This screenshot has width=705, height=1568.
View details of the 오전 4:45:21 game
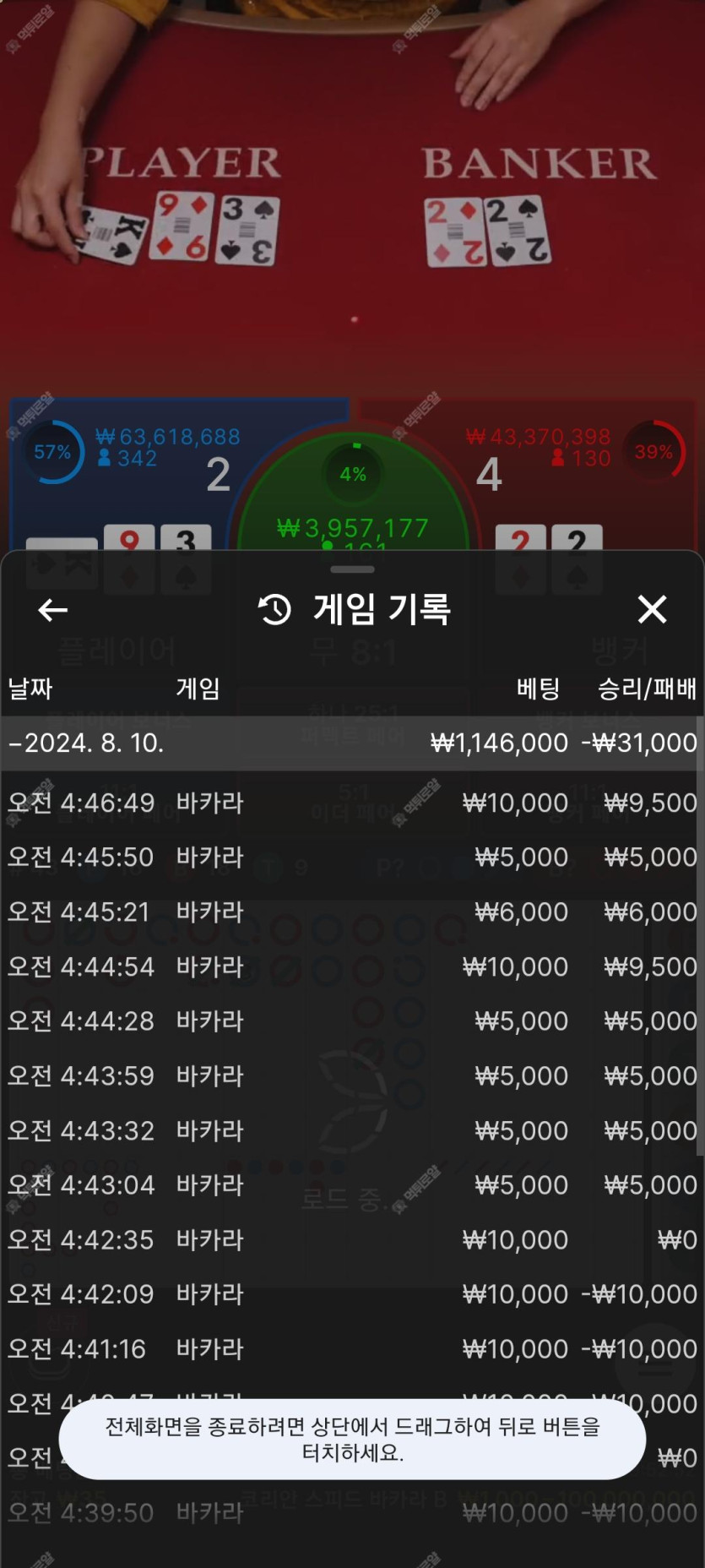tap(351, 912)
